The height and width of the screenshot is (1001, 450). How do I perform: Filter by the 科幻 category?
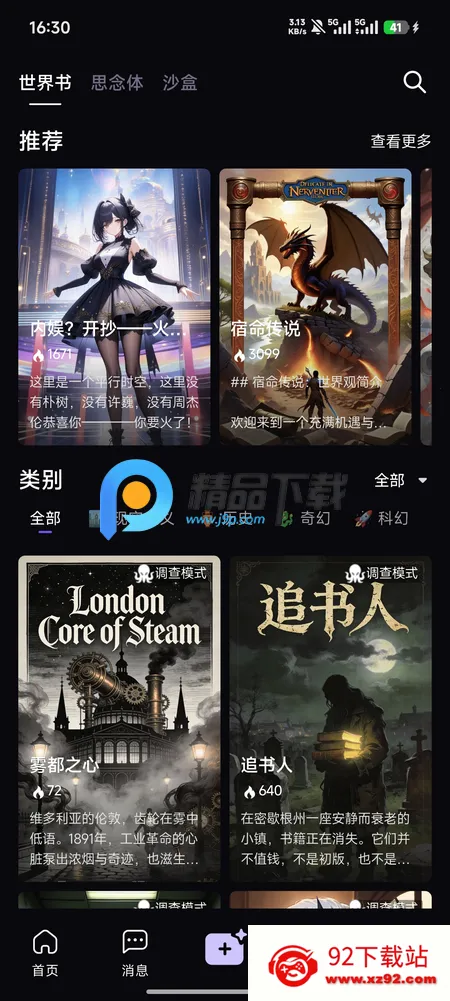click(x=382, y=518)
